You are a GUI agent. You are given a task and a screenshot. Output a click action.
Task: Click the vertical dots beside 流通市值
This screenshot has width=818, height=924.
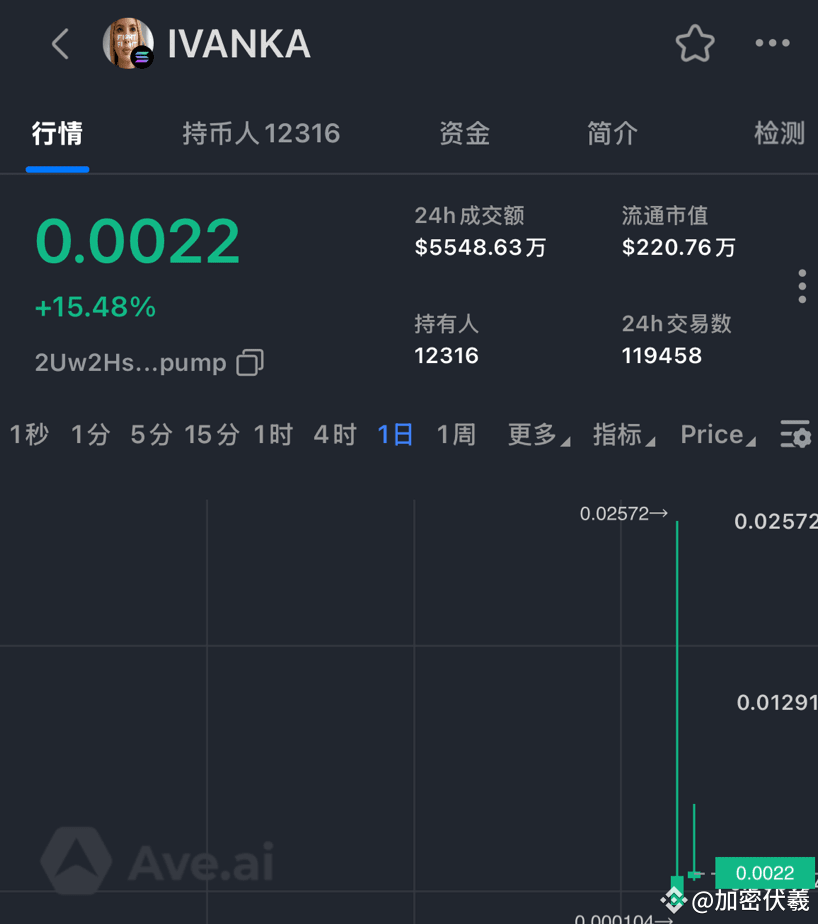coord(802,286)
